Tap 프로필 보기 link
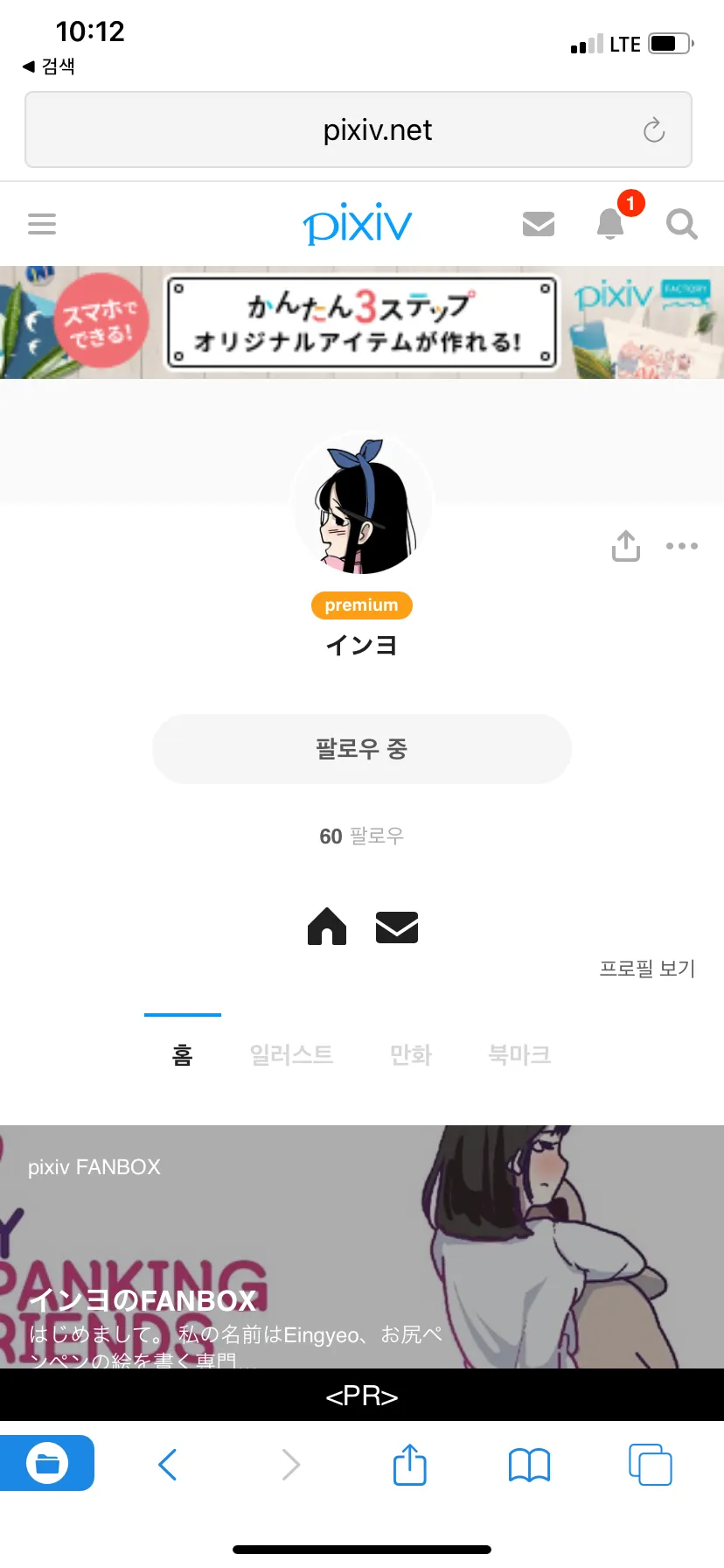The height and width of the screenshot is (1568, 724). click(x=647, y=969)
